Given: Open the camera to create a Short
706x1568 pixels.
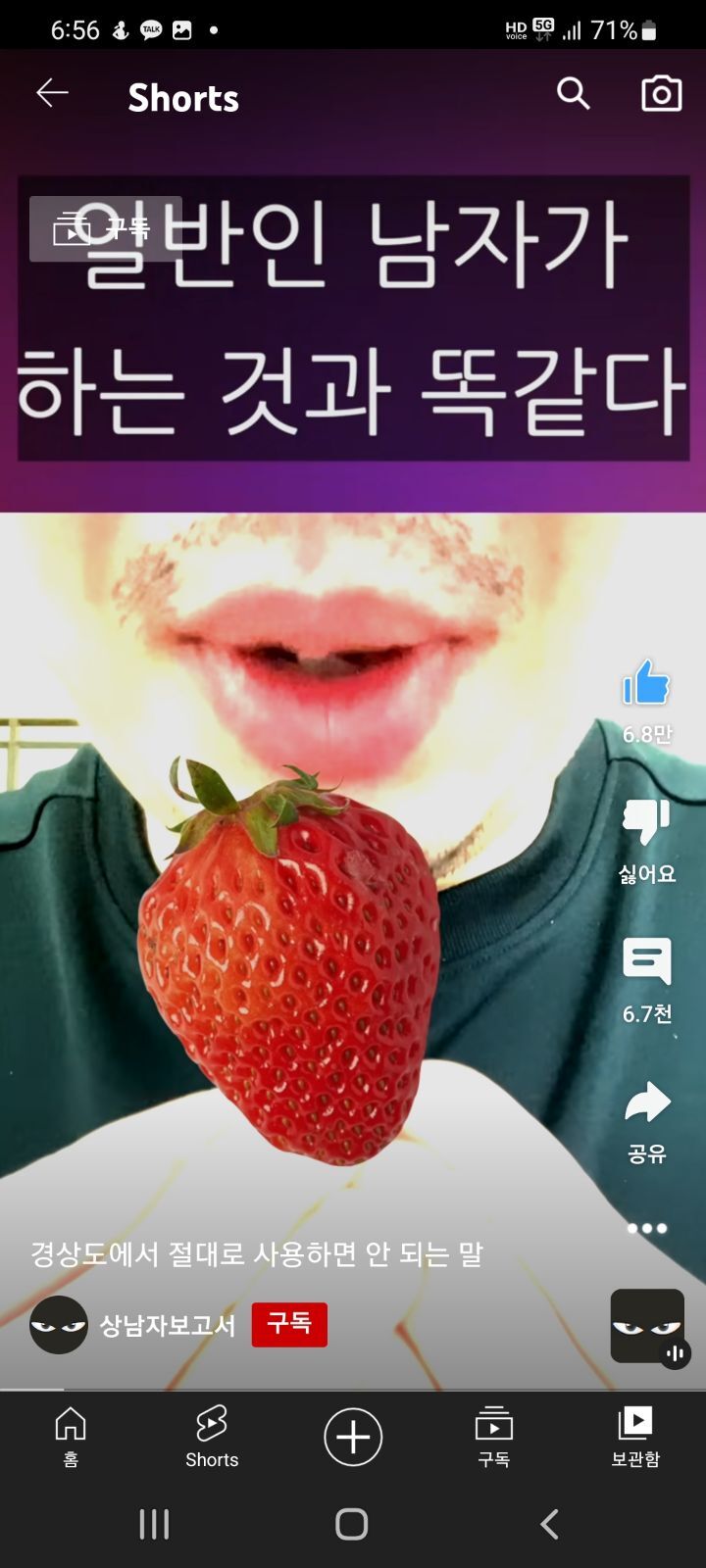Looking at the screenshot, I should (x=661, y=94).
